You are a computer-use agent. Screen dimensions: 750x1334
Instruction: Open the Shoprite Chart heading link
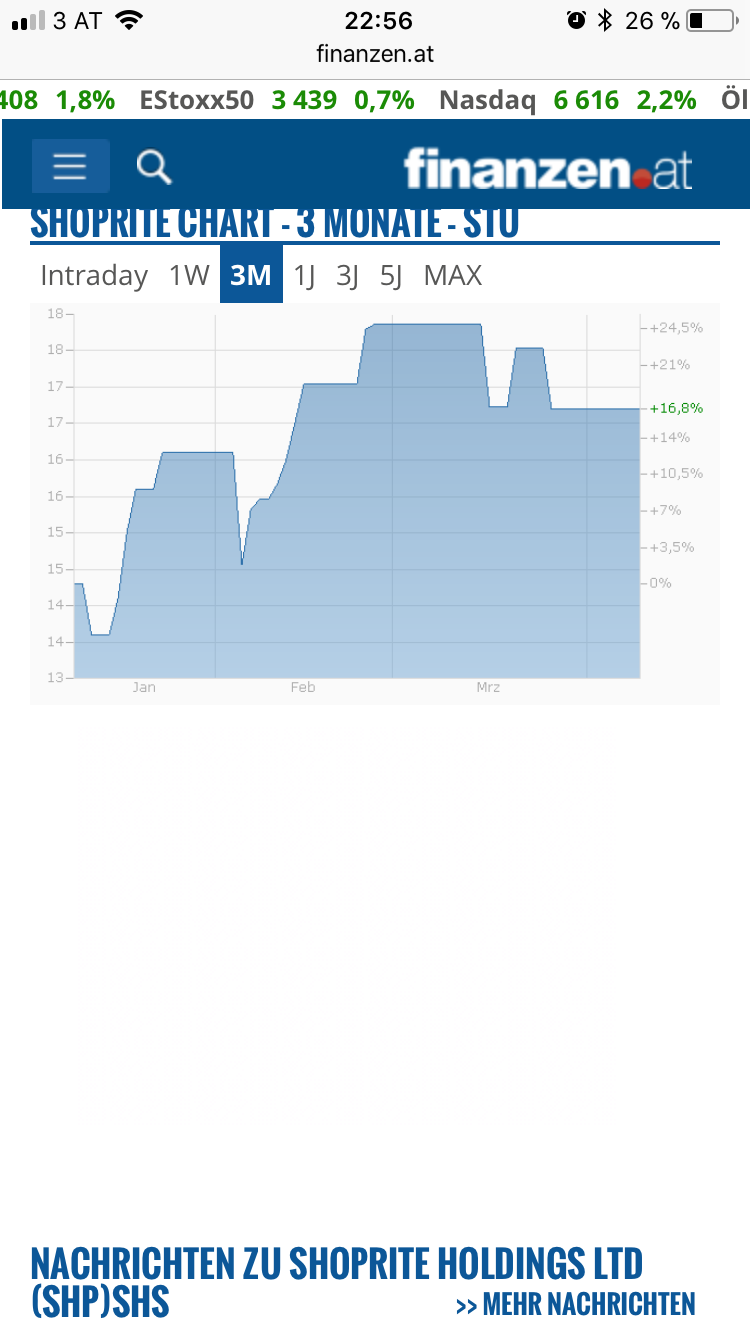point(274,224)
